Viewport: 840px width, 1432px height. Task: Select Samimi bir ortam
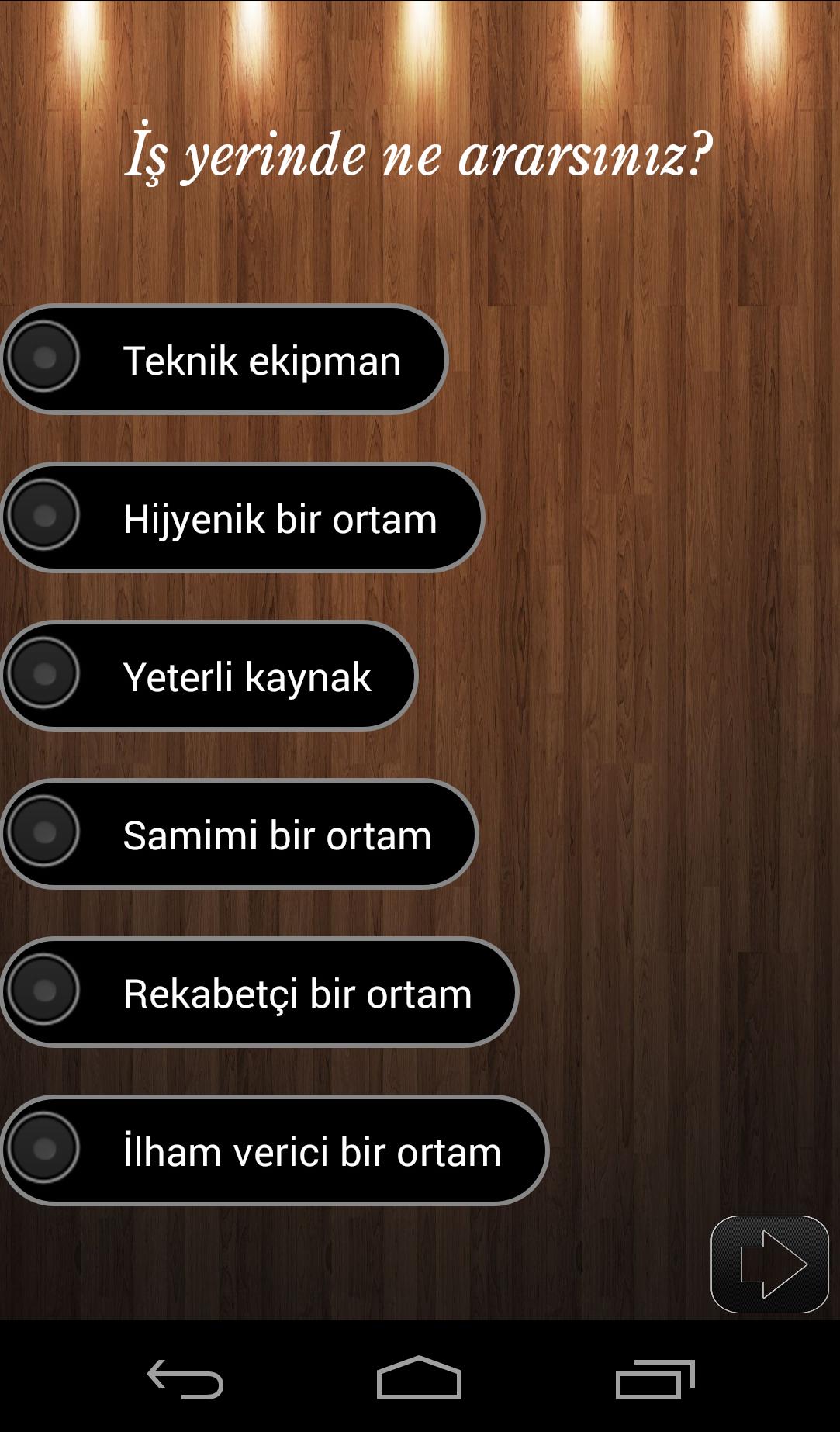tap(238, 834)
